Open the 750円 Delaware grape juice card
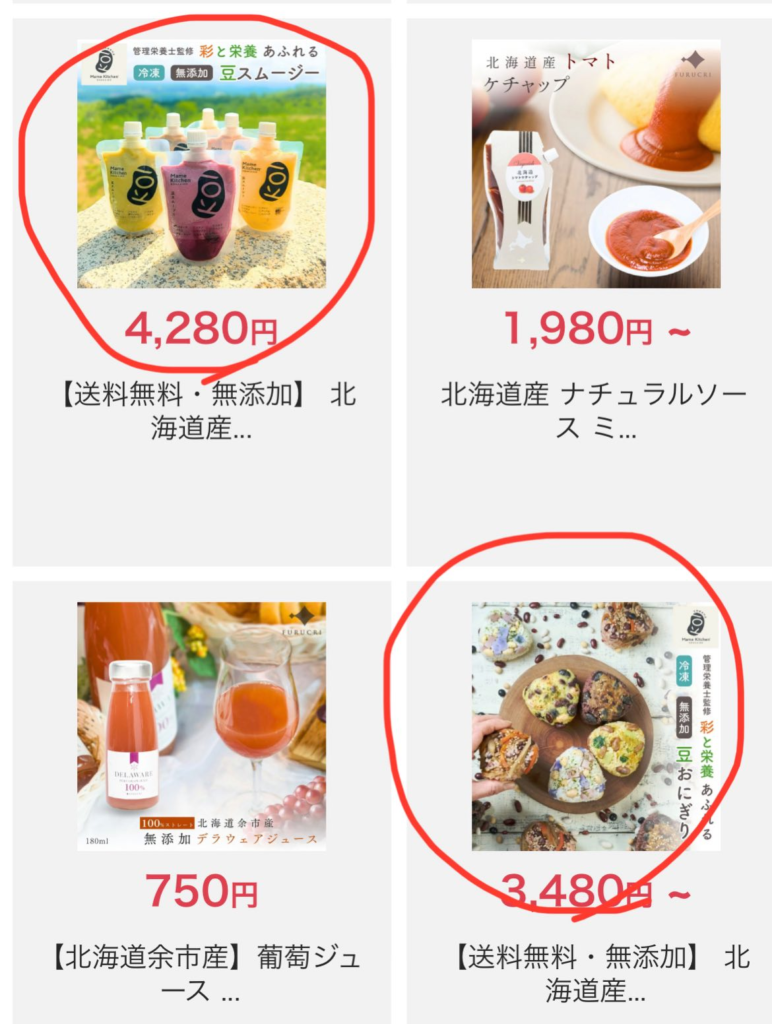This screenshot has height=1024, width=772. 201,727
